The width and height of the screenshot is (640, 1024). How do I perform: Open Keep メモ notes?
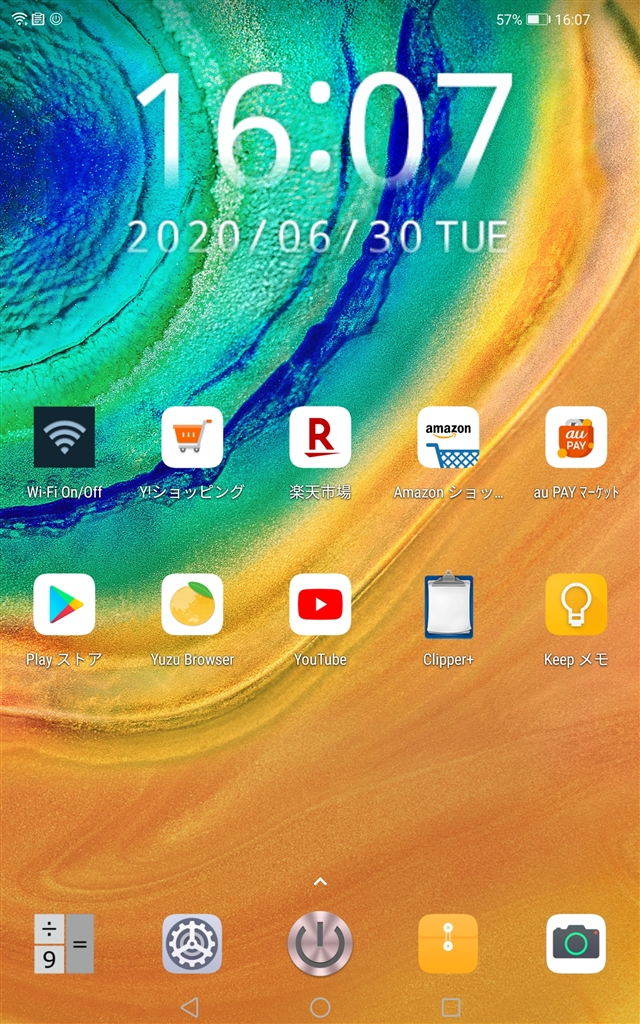pos(576,605)
